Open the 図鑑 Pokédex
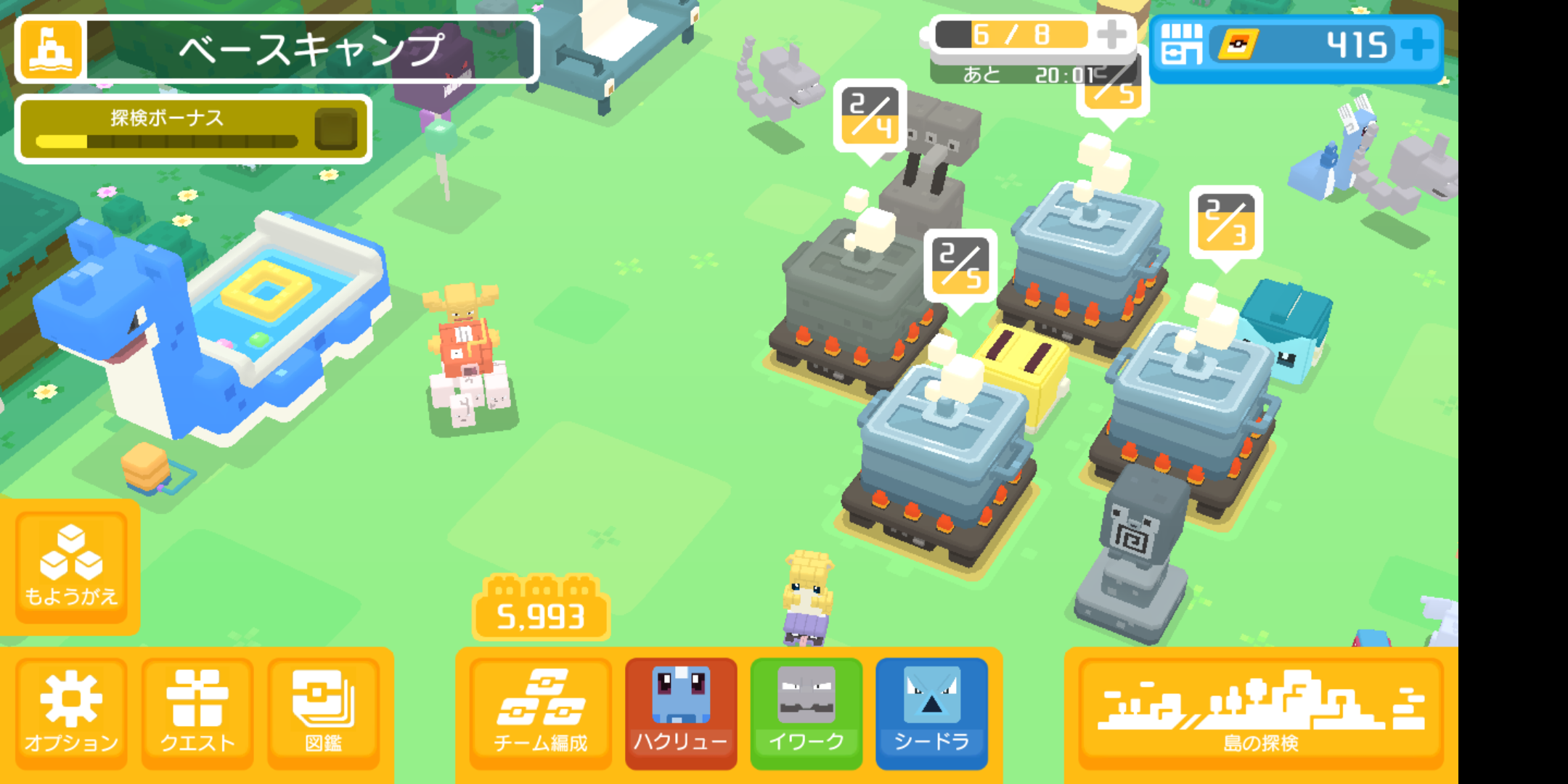Image resolution: width=1568 pixels, height=784 pixels. point(323,712)
